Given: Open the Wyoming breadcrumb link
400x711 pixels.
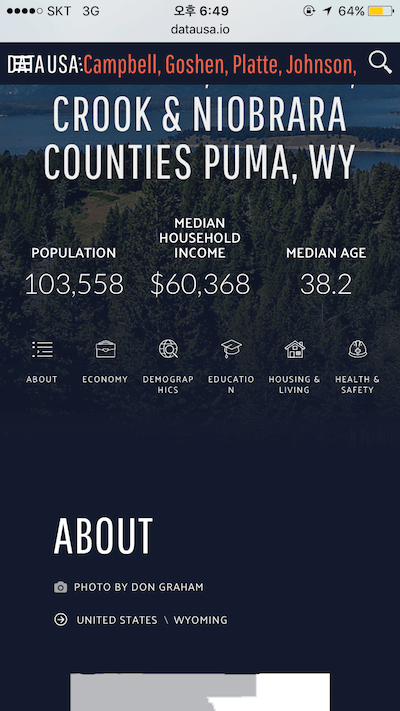Looking at the screenshot, I should [x=200, y=620].
